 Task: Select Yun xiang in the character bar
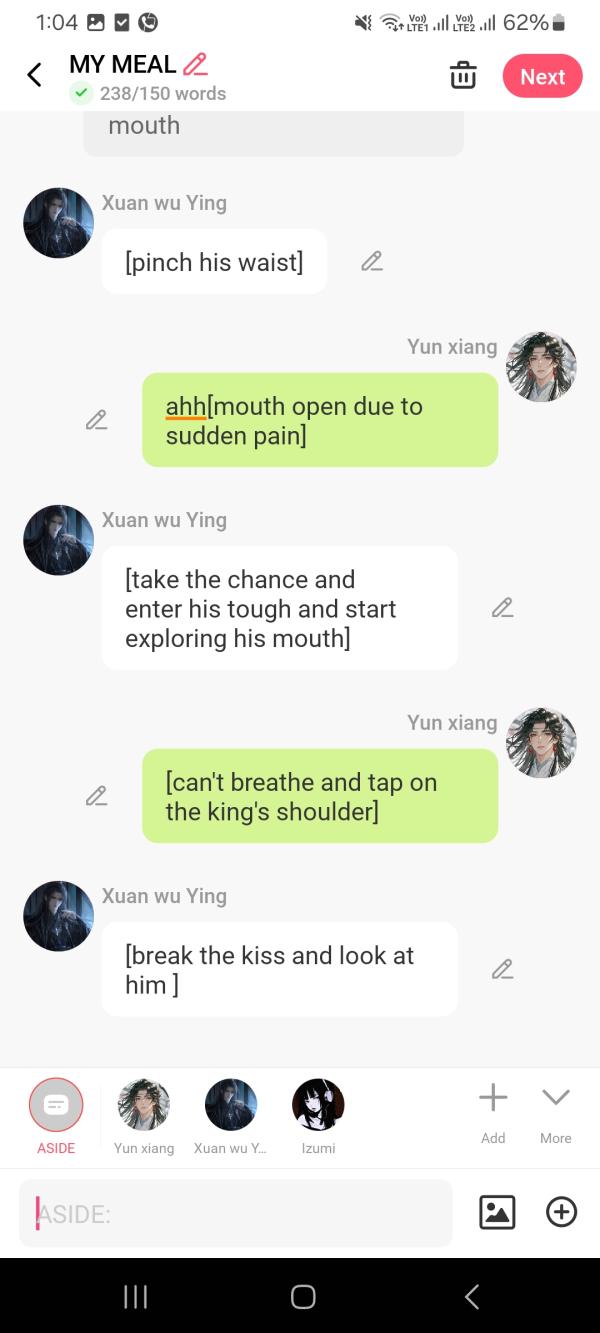coord(144,1105)
